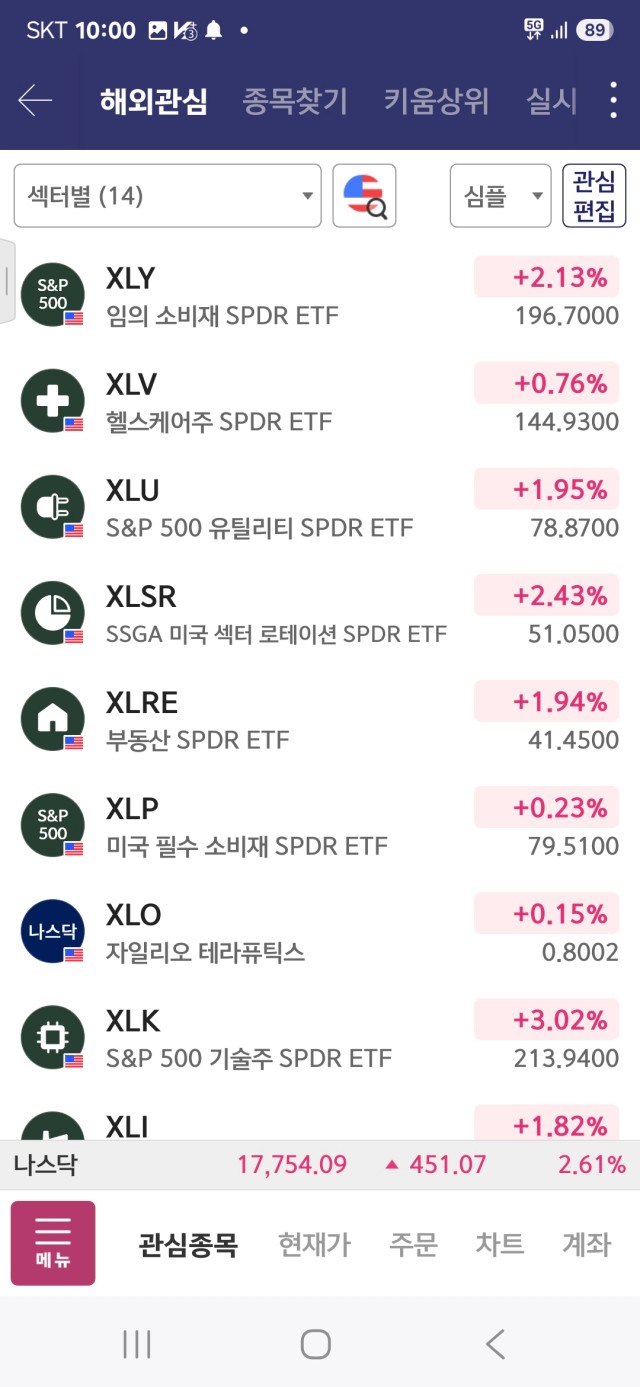Tap the system home button
This screenshot has height=1387, width=640.
[x=316, y=1344]
